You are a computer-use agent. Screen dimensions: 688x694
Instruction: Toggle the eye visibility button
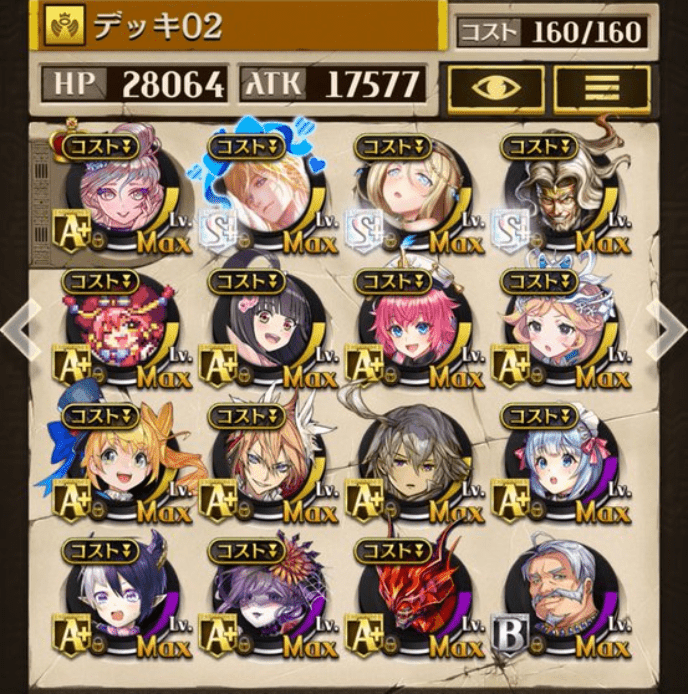(x=495, y=89)
